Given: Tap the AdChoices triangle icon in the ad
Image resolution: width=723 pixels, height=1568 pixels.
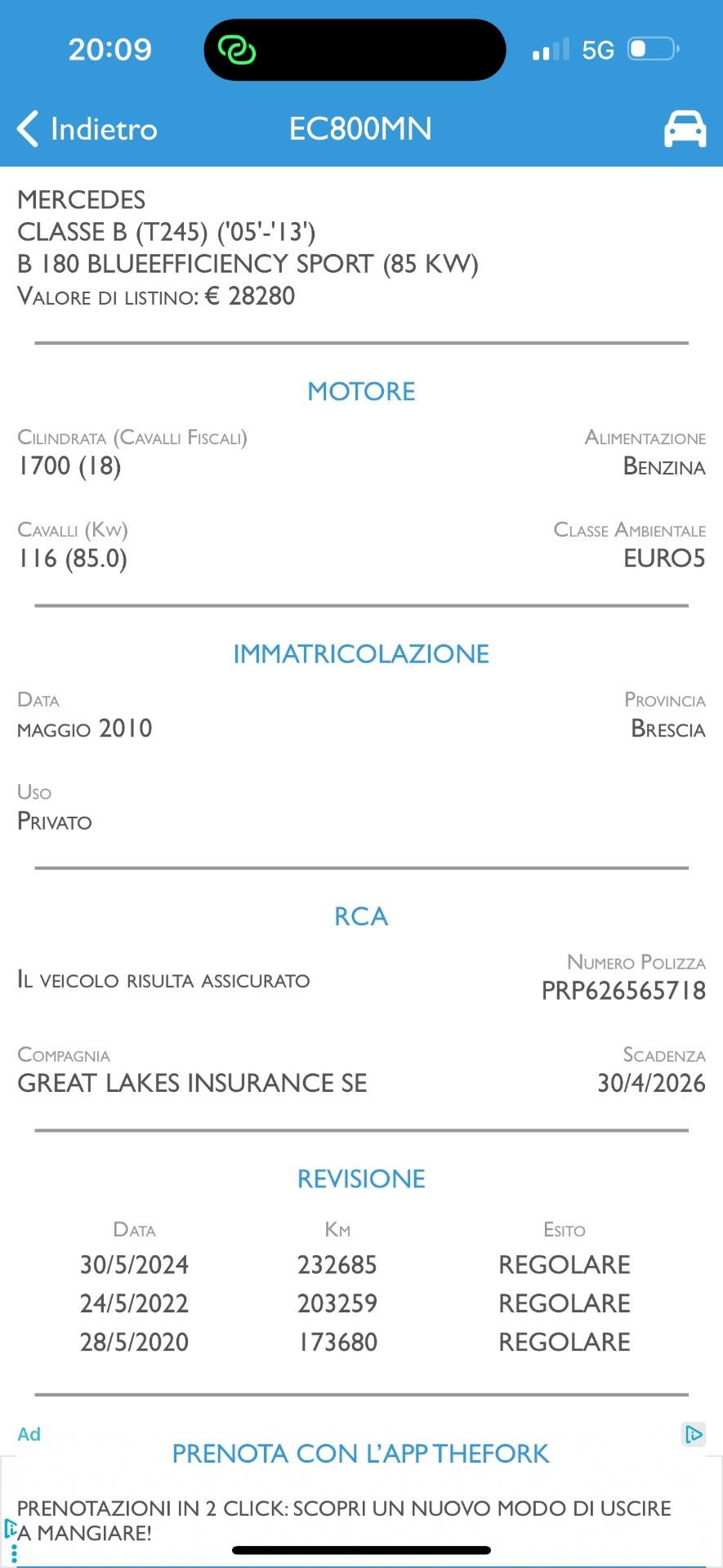Looking at the screenshot, I should [x=694, y=1435].
